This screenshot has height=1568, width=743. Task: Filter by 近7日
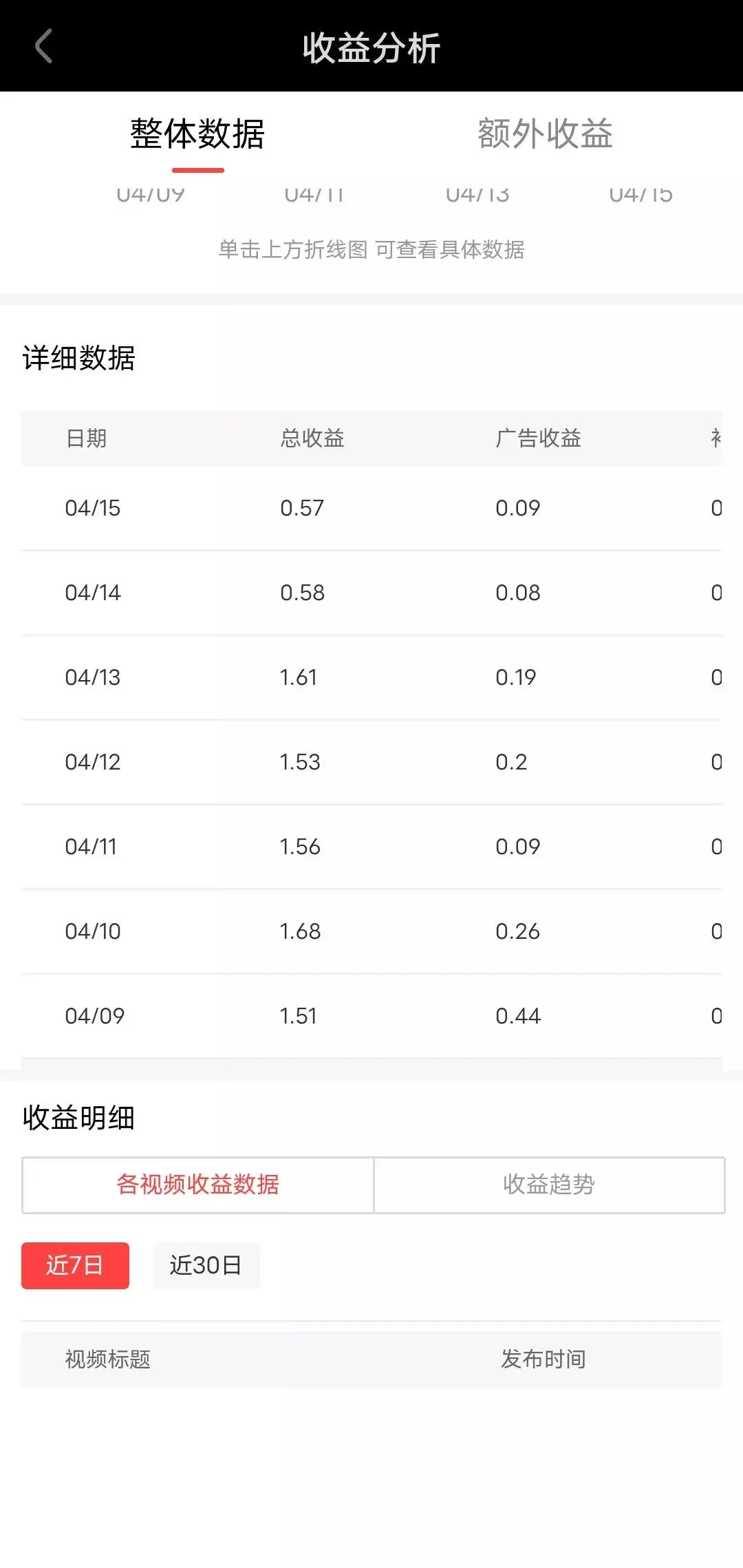[x=75, y=1265]
